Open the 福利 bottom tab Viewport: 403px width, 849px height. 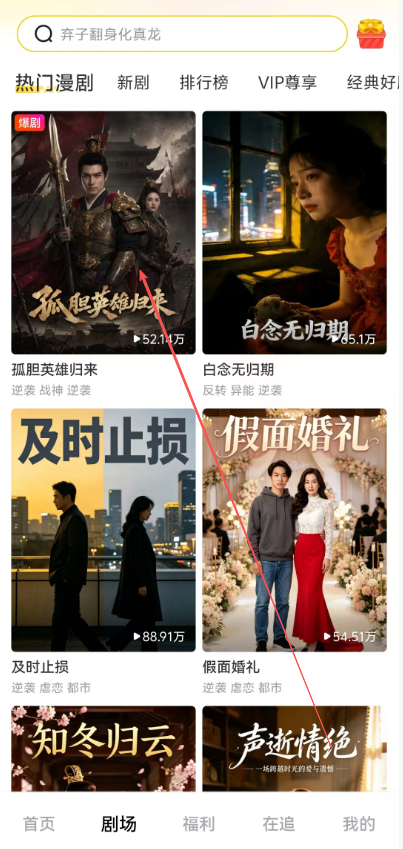click(x=199, y=824)
